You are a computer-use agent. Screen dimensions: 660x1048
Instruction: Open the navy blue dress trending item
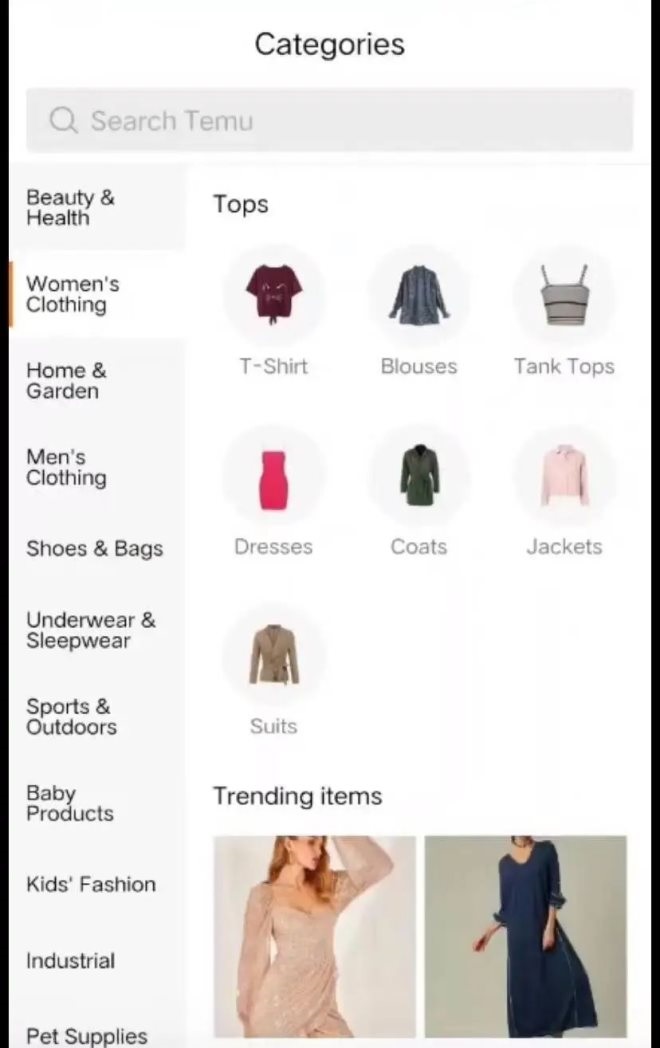pos(526,936)
